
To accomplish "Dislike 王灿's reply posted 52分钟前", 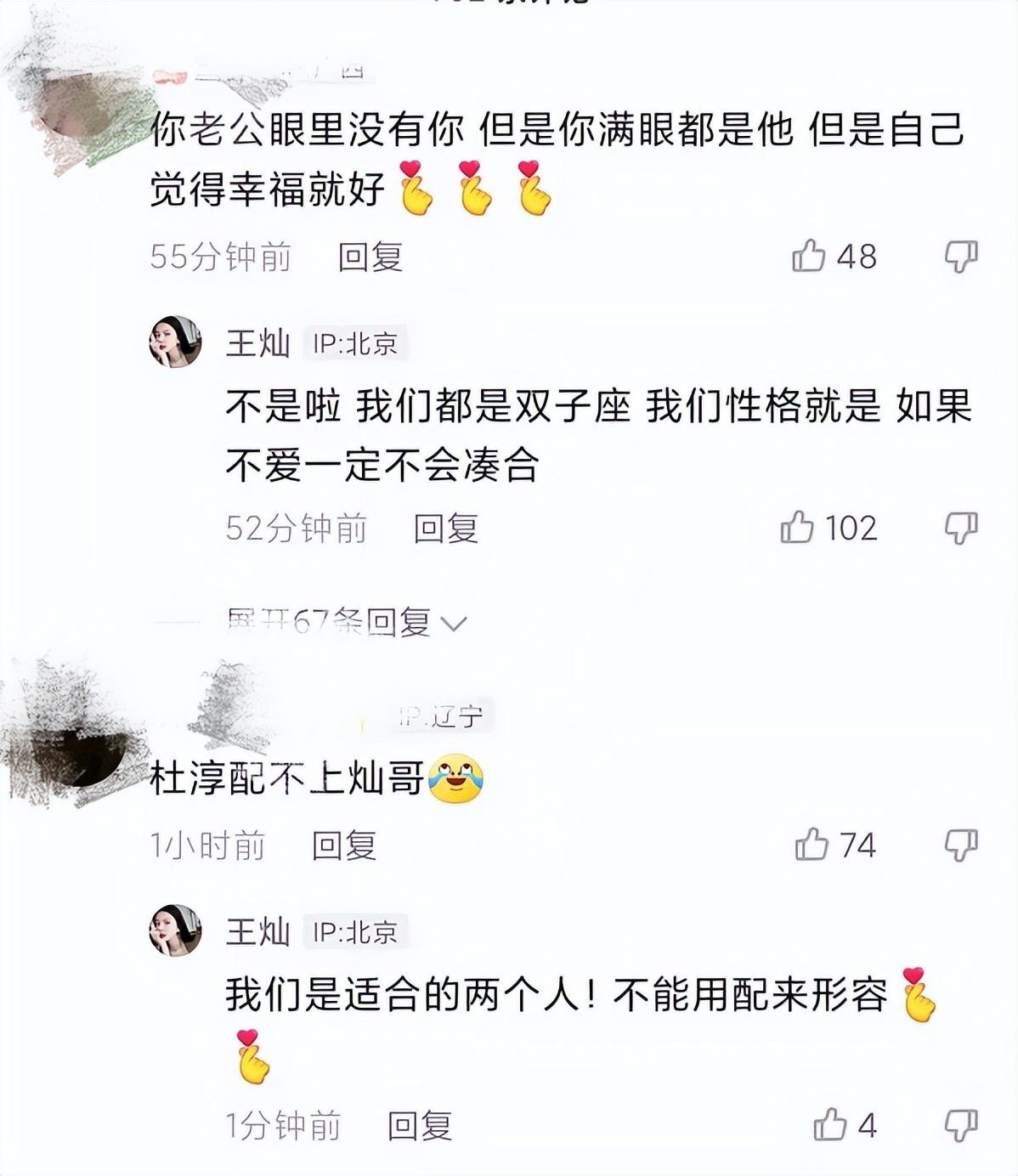I will [961, 528].
